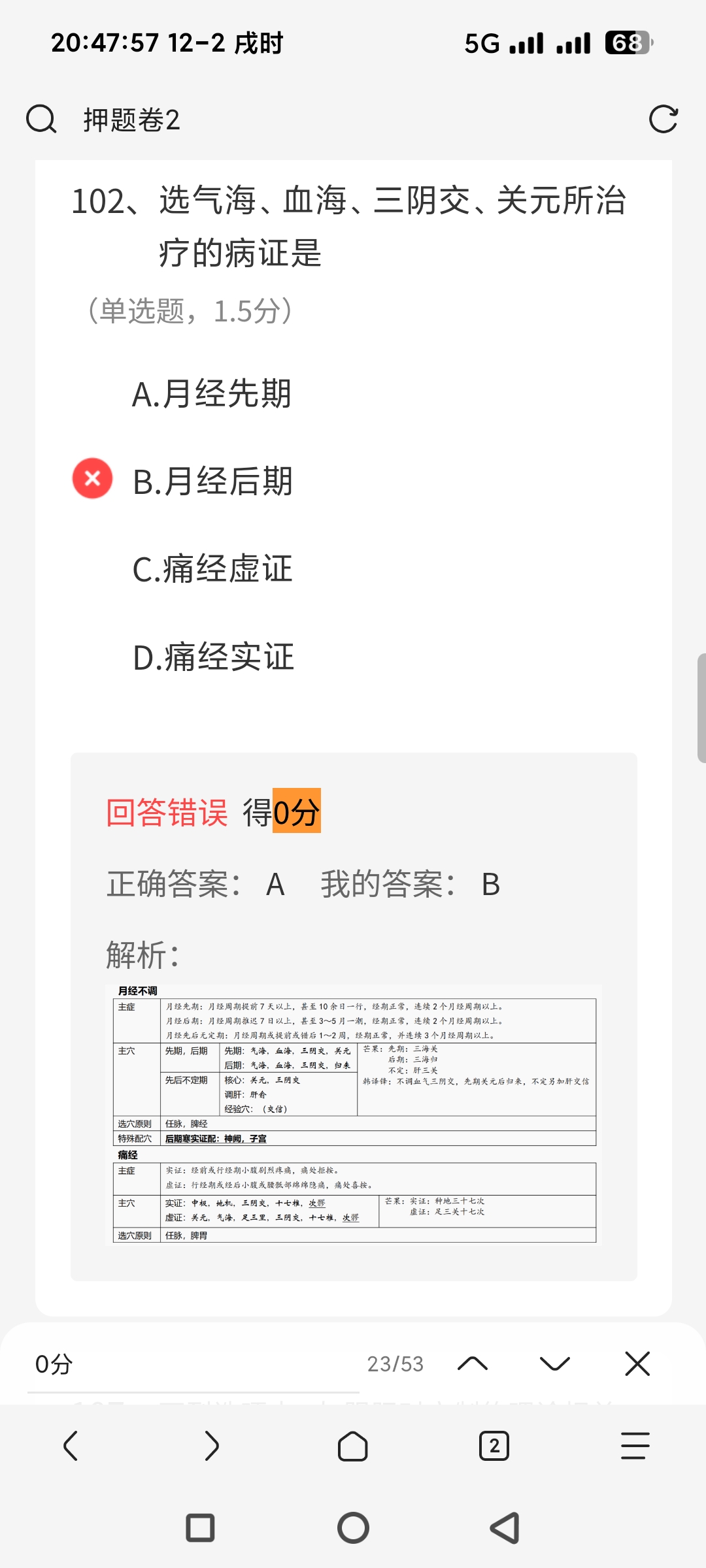This screenshot has width=706, height=1568.
Task: Open the tab switcher showing 2 tabs
Action: point(494,1446)
